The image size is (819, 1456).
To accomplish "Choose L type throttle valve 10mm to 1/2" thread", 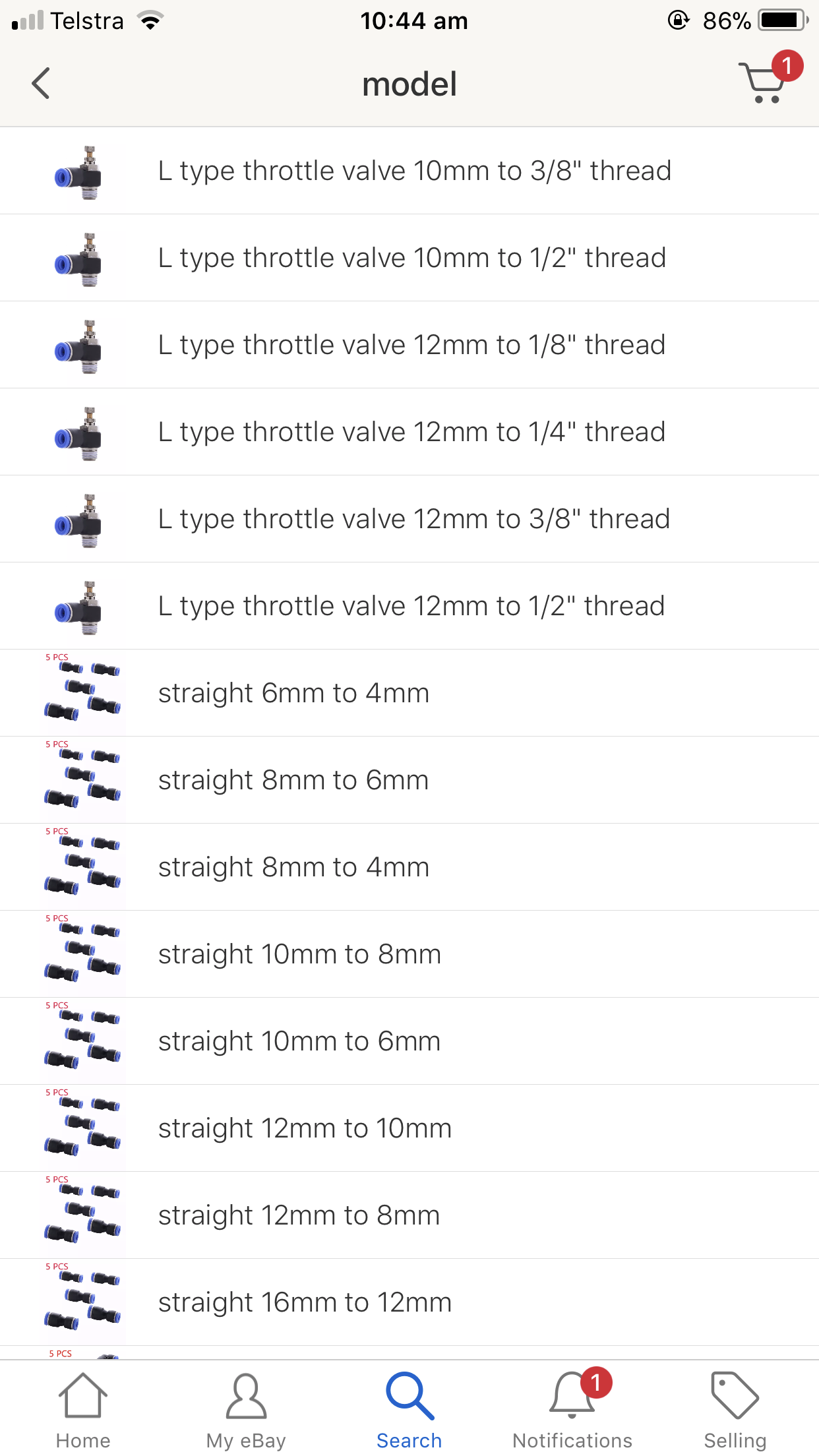I will coord(411,258).
